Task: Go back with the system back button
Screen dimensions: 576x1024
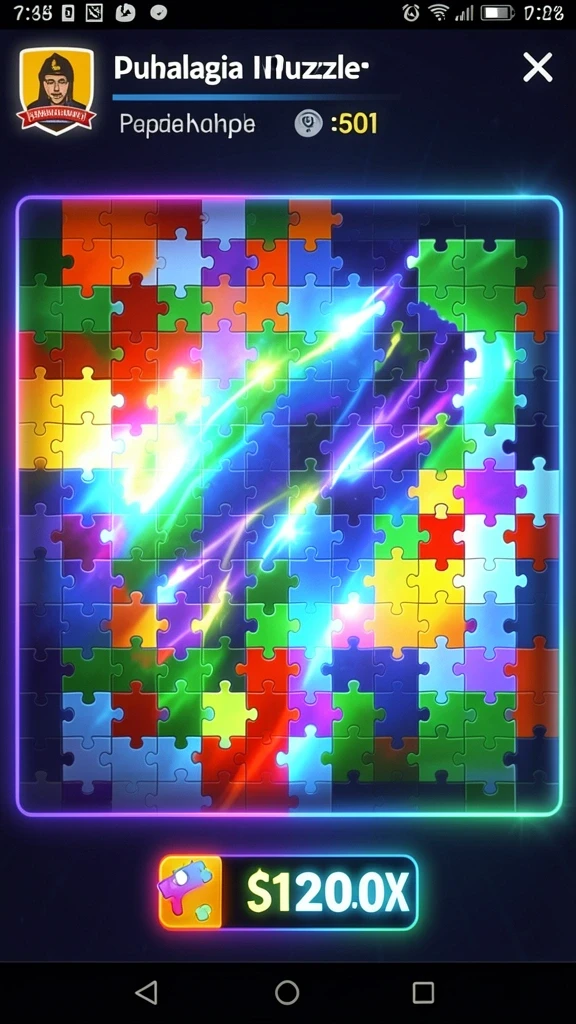Action: [146, 993]
